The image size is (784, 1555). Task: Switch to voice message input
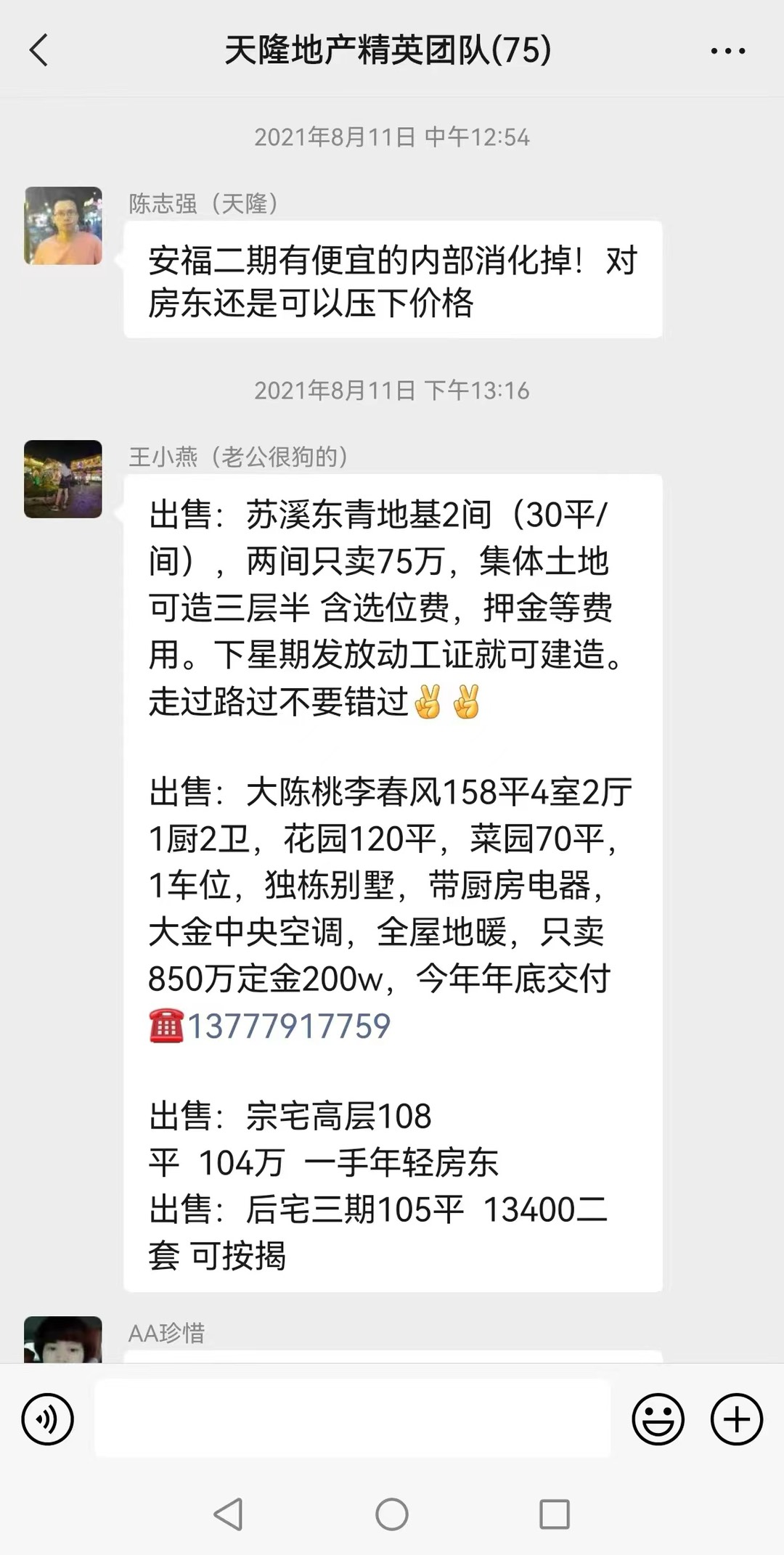pyautogui.click(x=48, y=1419)
